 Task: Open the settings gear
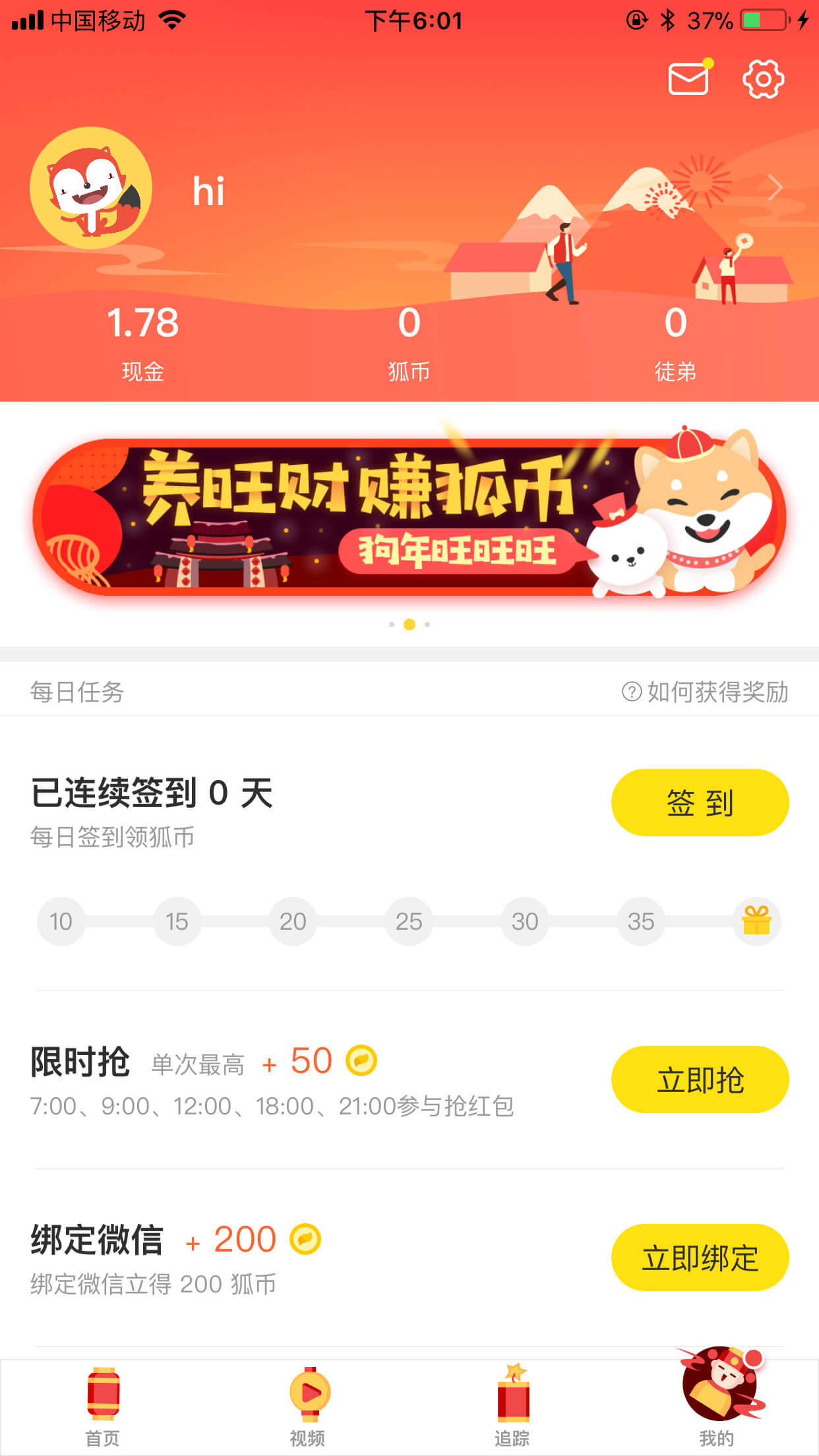point(763,79)
